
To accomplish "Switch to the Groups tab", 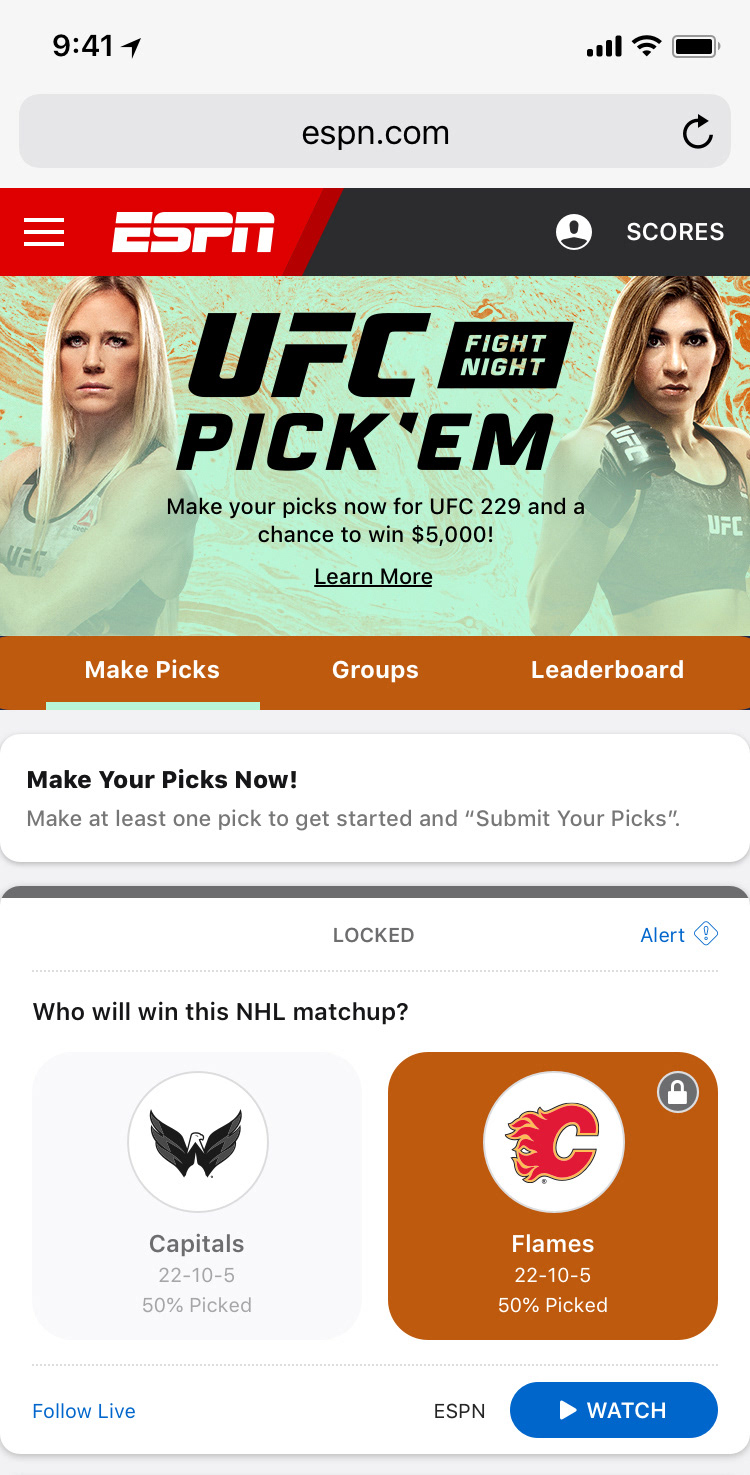I will pos(375,670).
